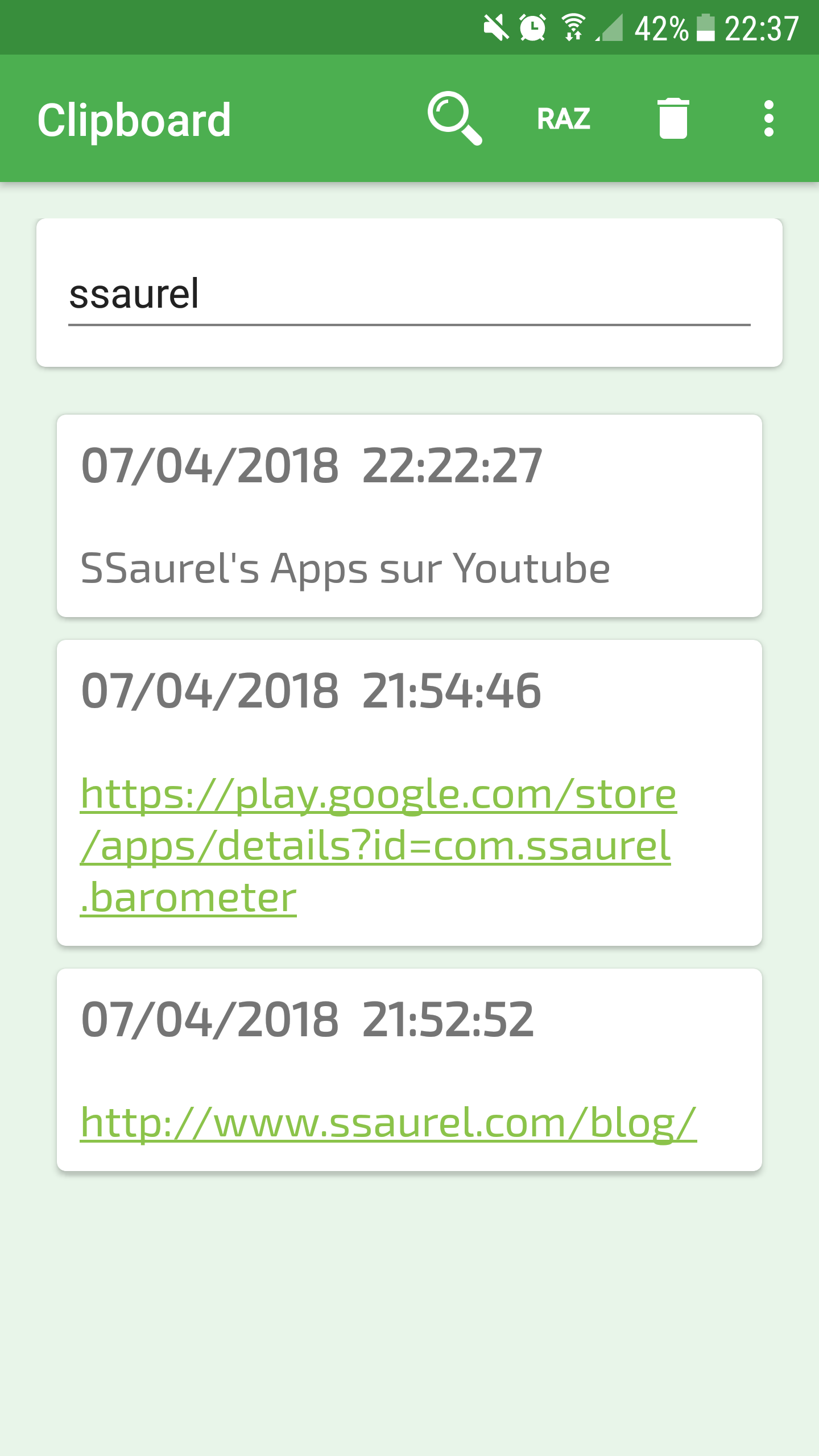
Task: Tap the RAZ reset button
Action: (x=564, y=119)
